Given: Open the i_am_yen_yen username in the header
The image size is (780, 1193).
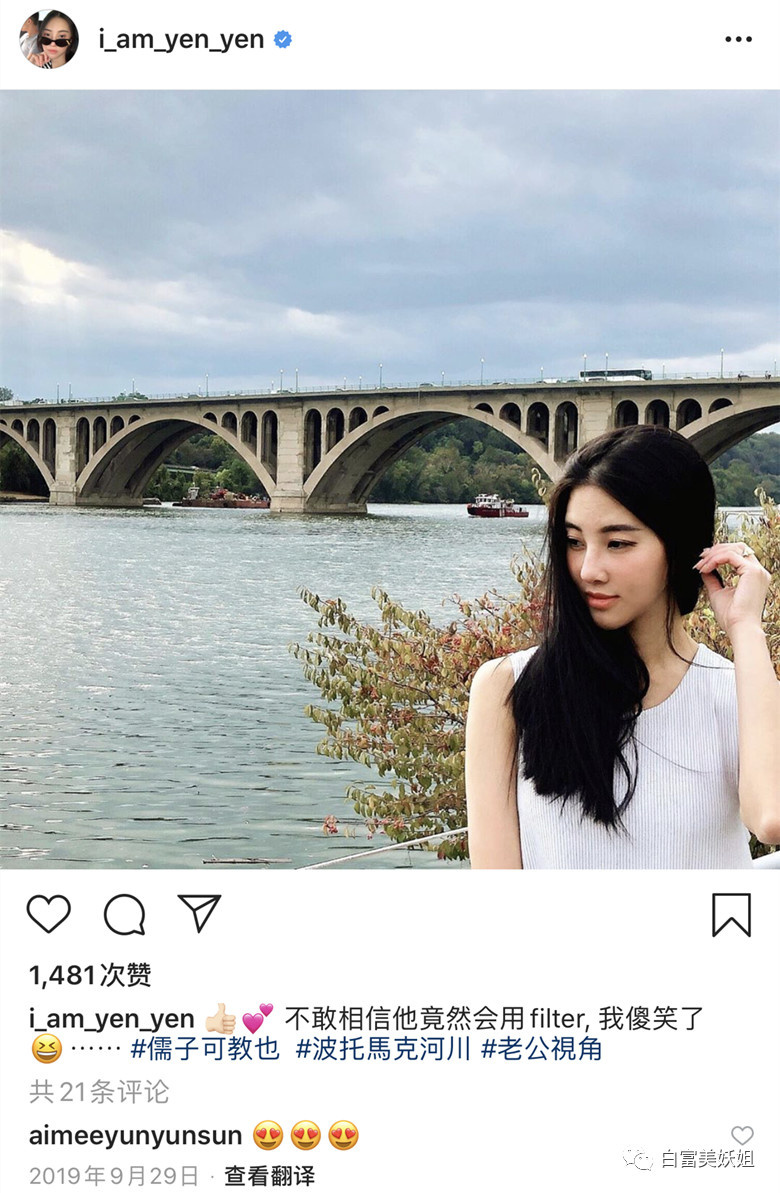Looking at the screenshot, I should tap(181, 40).
